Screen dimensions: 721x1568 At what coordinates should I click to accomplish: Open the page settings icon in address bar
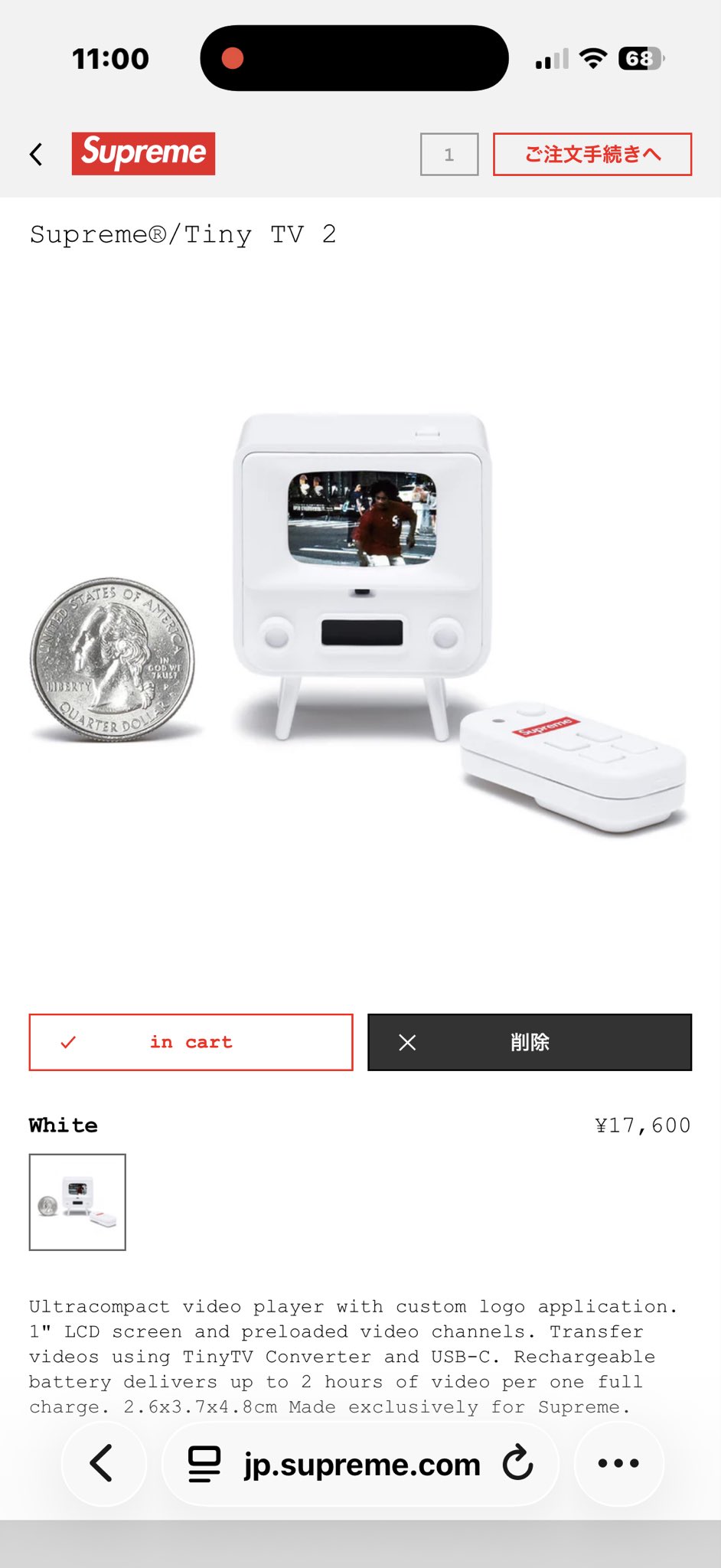point(204,1464)
